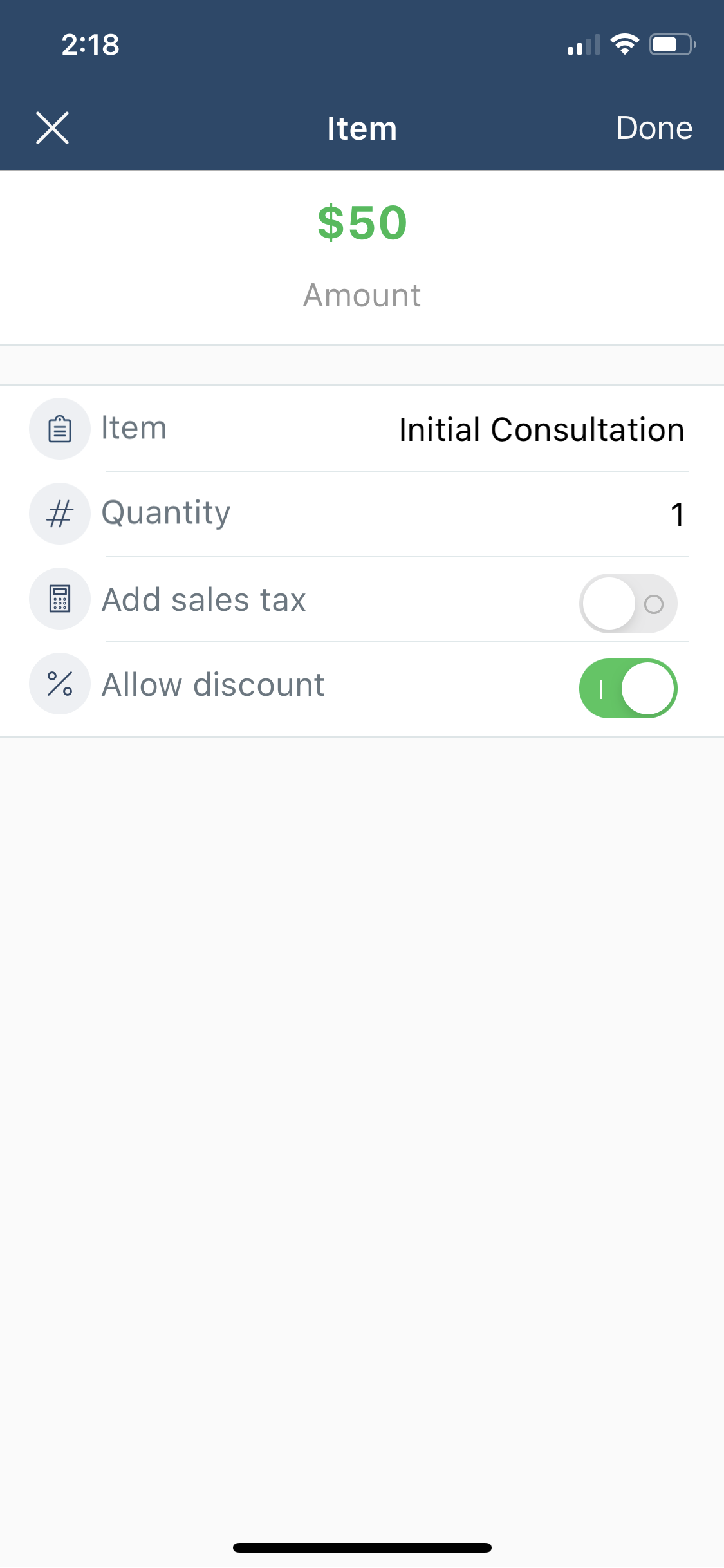Edit the $50 amount
This screenshot has height=1568, width=724.
pyautogui.click(x=362, y=223)
